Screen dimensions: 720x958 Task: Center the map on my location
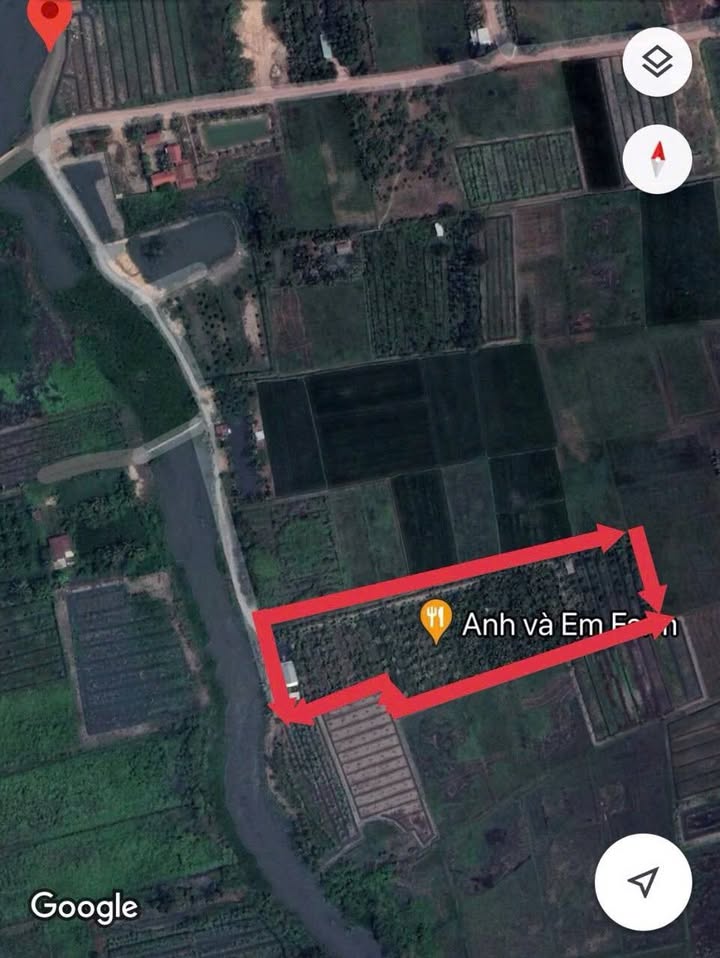click(x=643, y=881)
